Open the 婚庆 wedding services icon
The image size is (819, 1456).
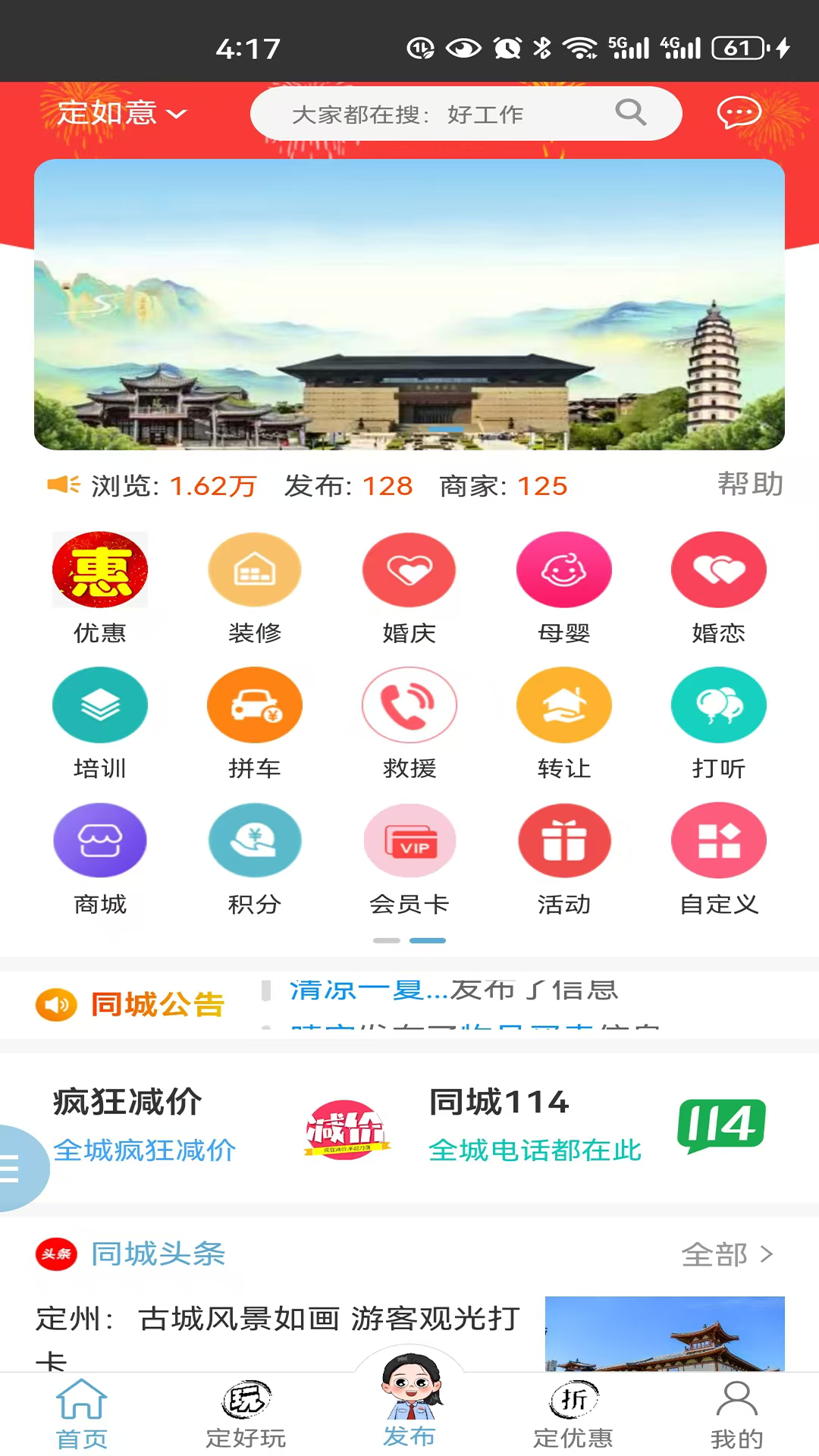pyautogui.click(x=409, y=570)
